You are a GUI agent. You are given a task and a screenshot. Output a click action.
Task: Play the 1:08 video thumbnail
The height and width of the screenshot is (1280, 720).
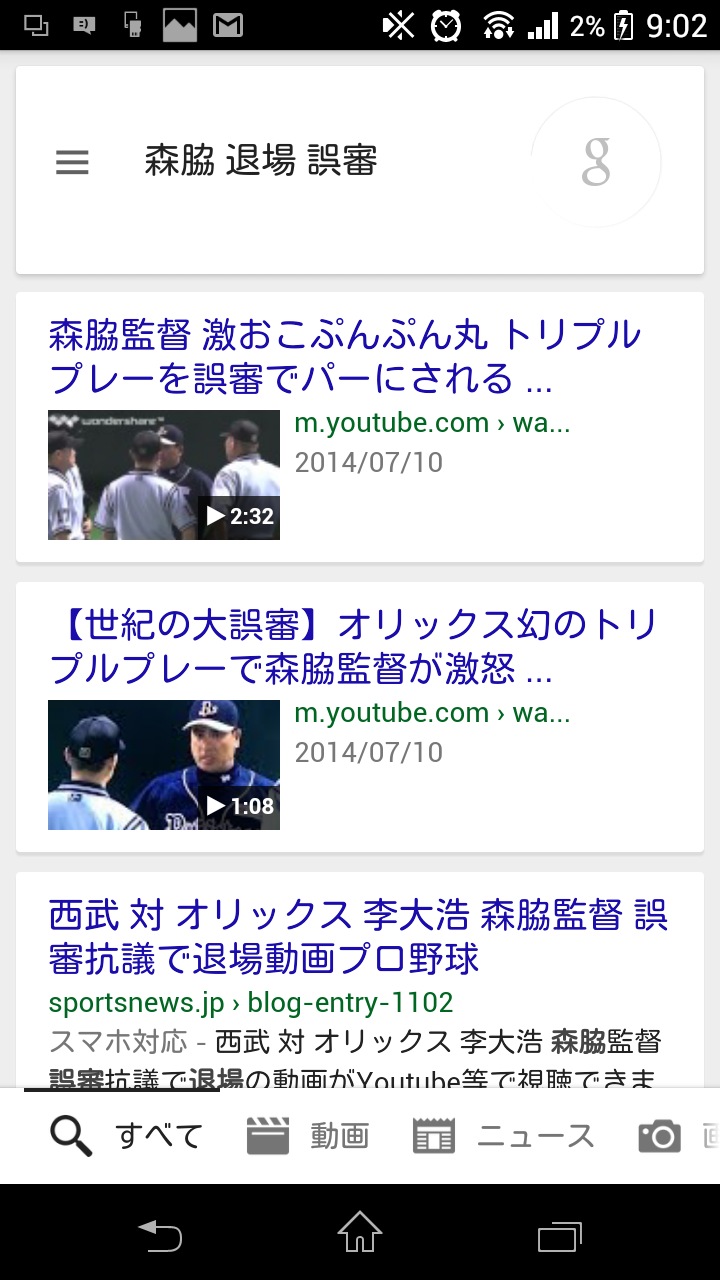click(x=164, y=765)
